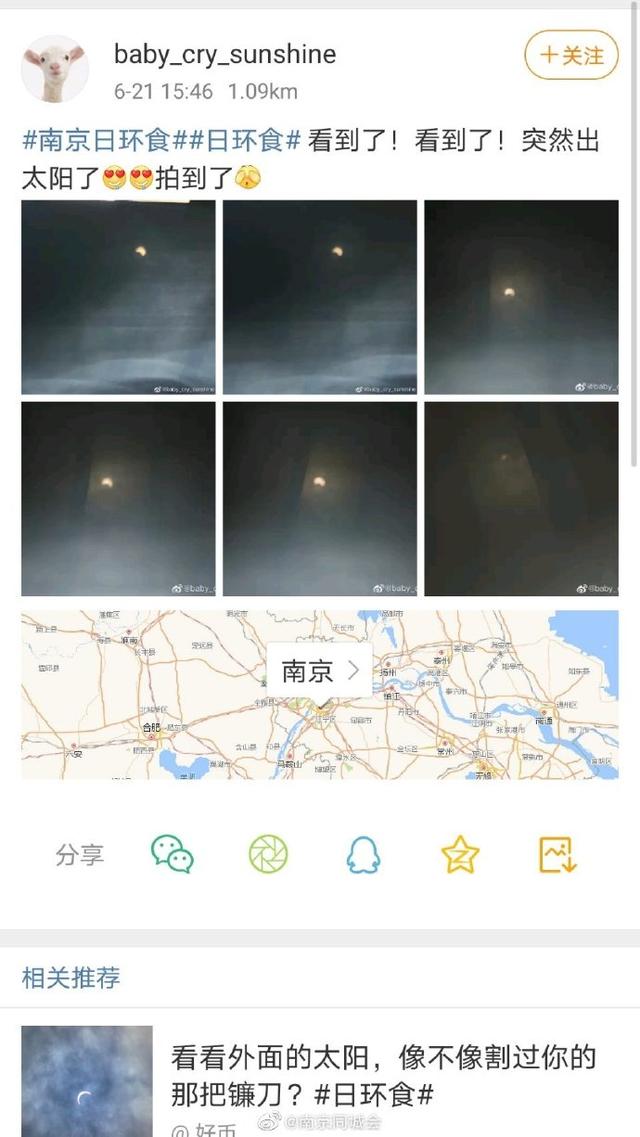
Task: View the first eclipse photo in the grid
Action: pyautogui.click(x=118, y=297)
